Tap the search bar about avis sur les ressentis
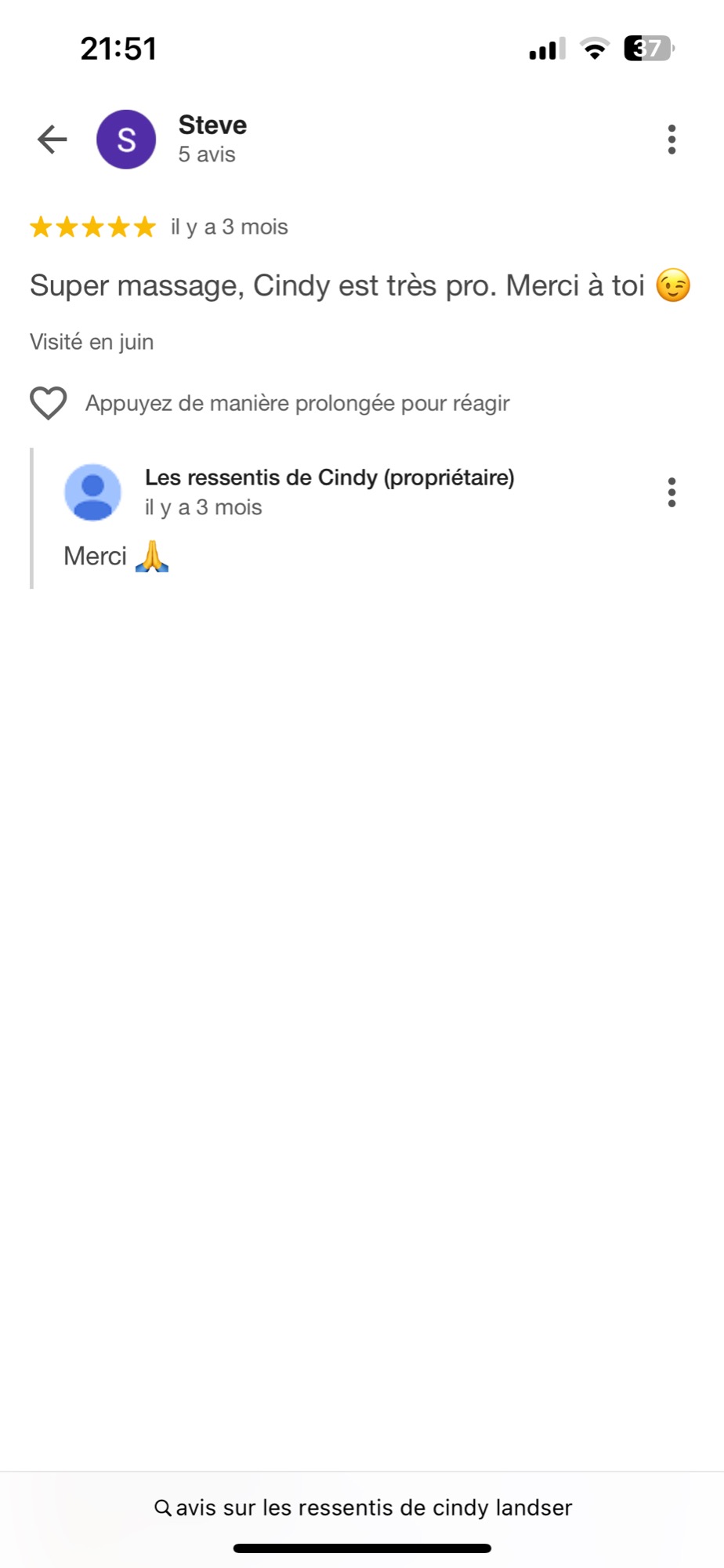 pos(363,1507)
